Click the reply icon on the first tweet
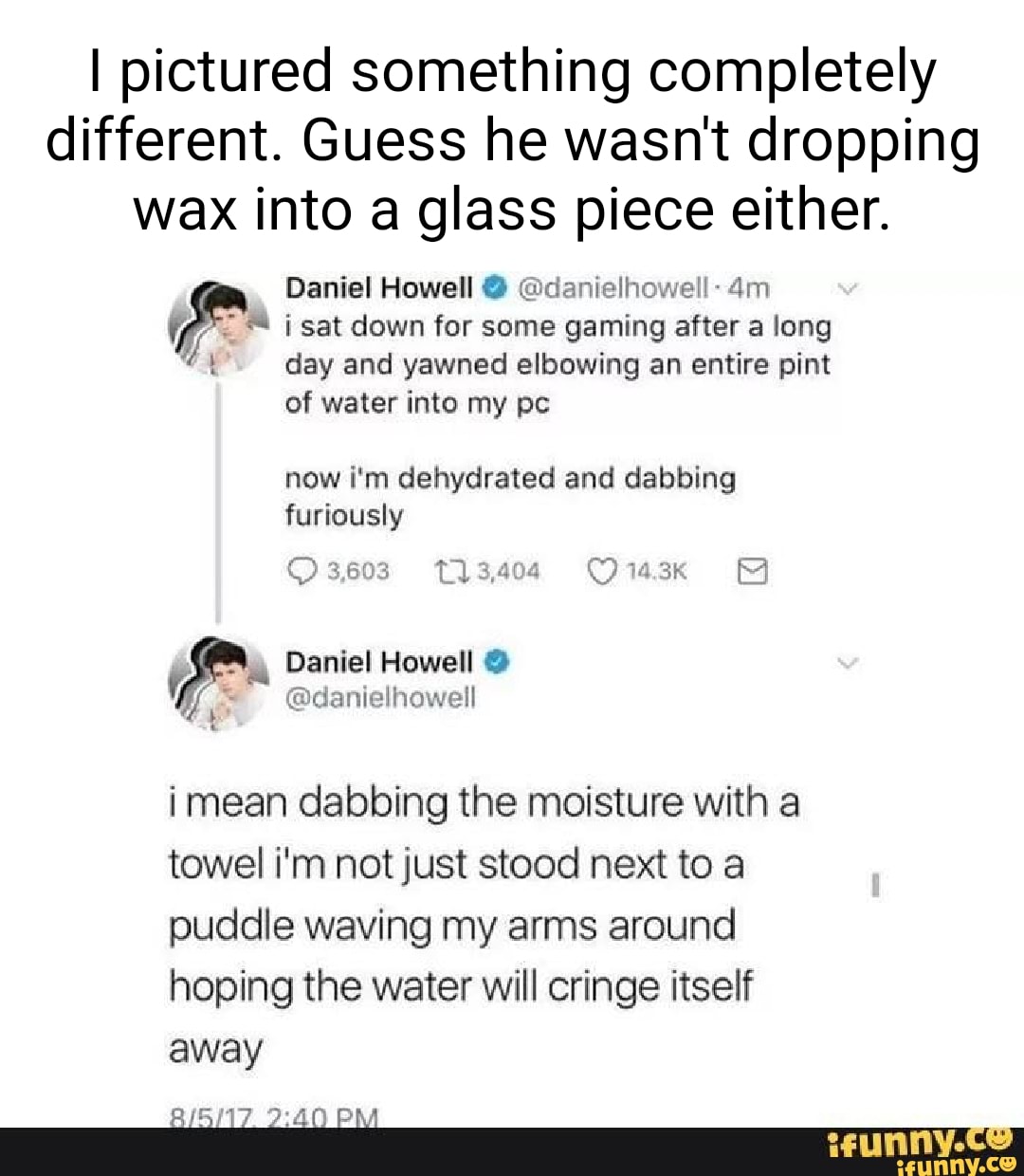Screen dimensions: 1024x1176 click(x=303, y=570)
